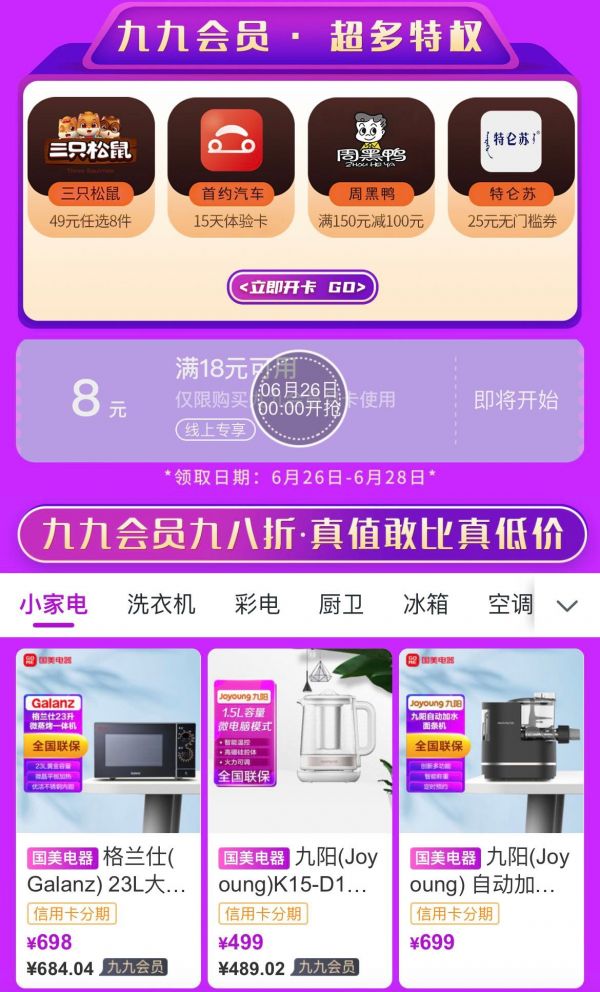
Task: Open the 首约汽车 15-day trial card
Action: pos(231,165)
